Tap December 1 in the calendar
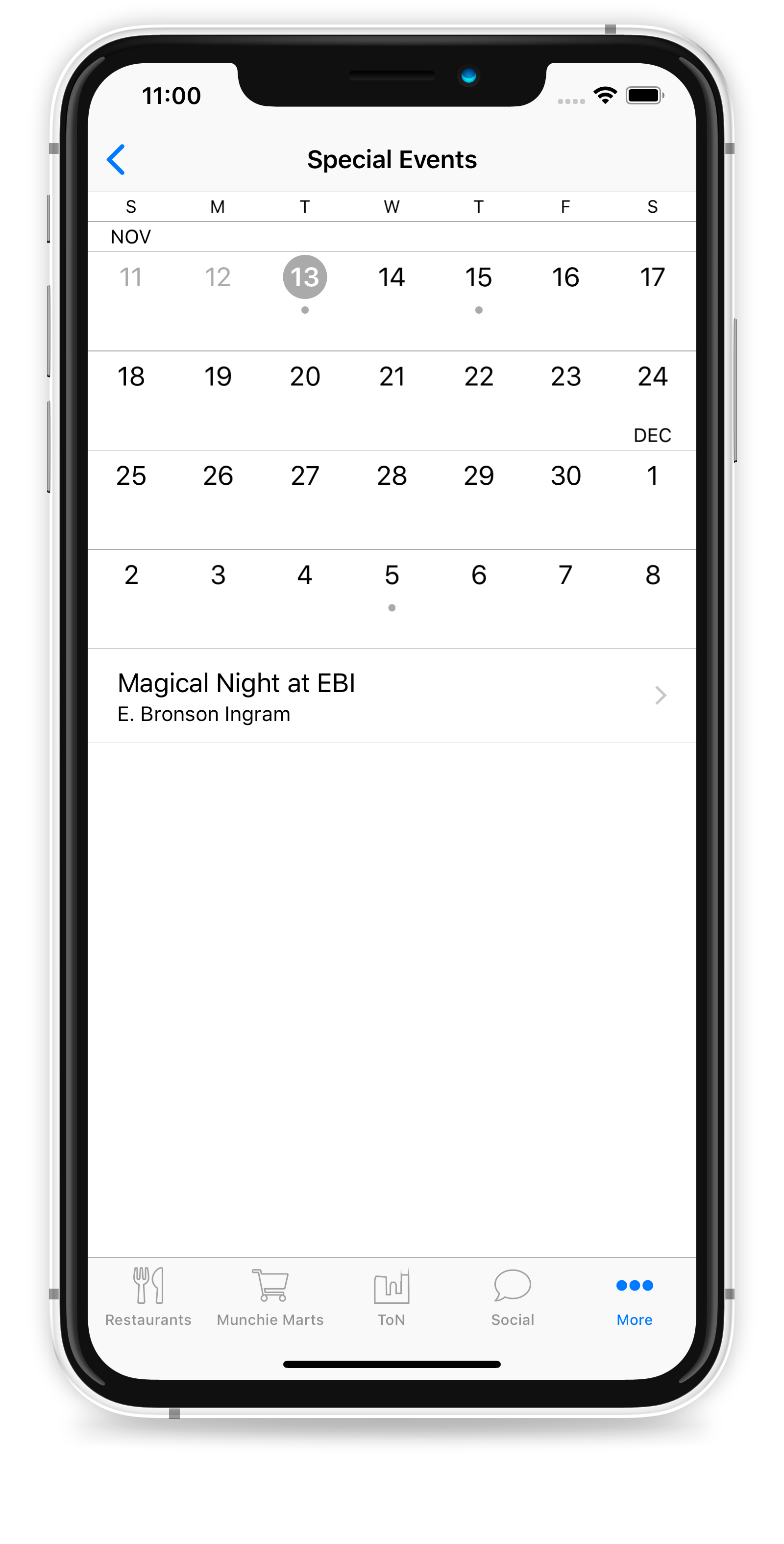The image size is (784, 1544). (x=652, y=476)
